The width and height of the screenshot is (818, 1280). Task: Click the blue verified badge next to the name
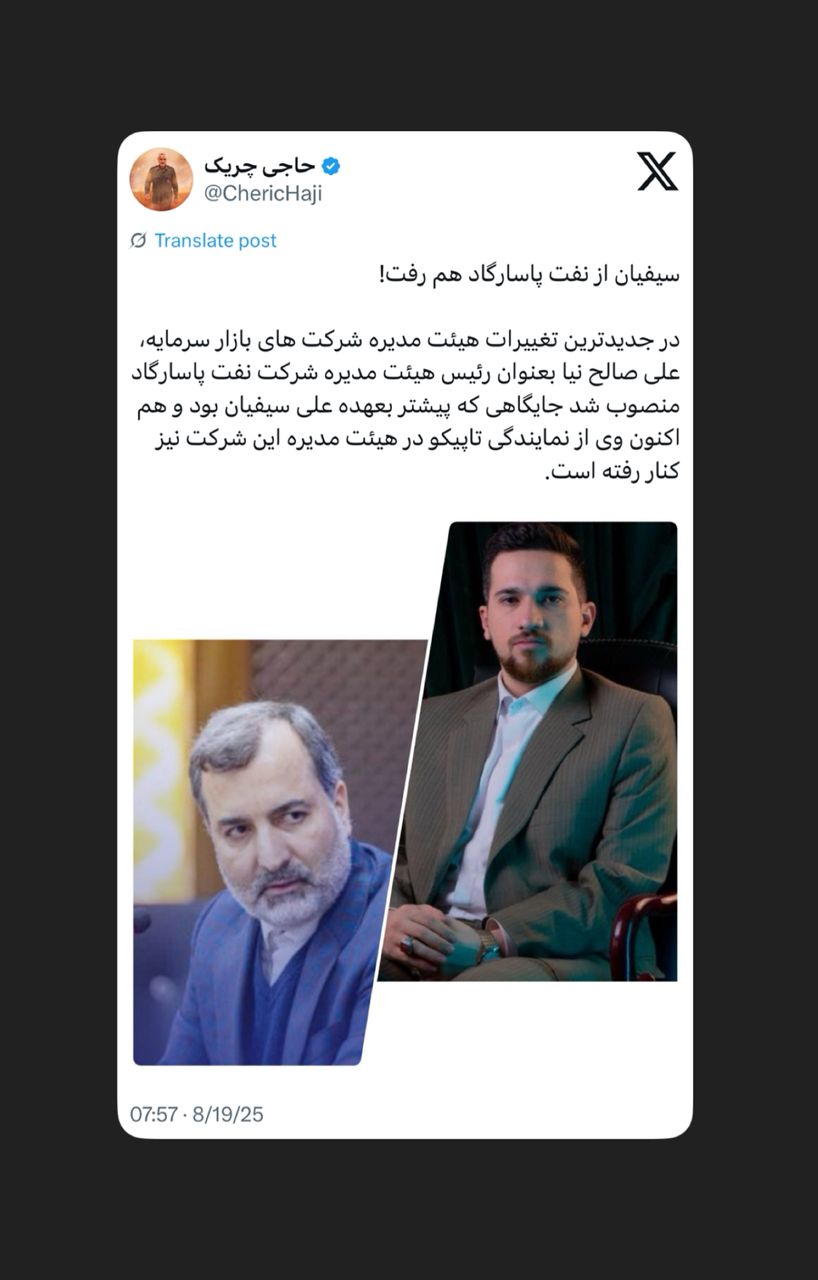coord(330,168)
